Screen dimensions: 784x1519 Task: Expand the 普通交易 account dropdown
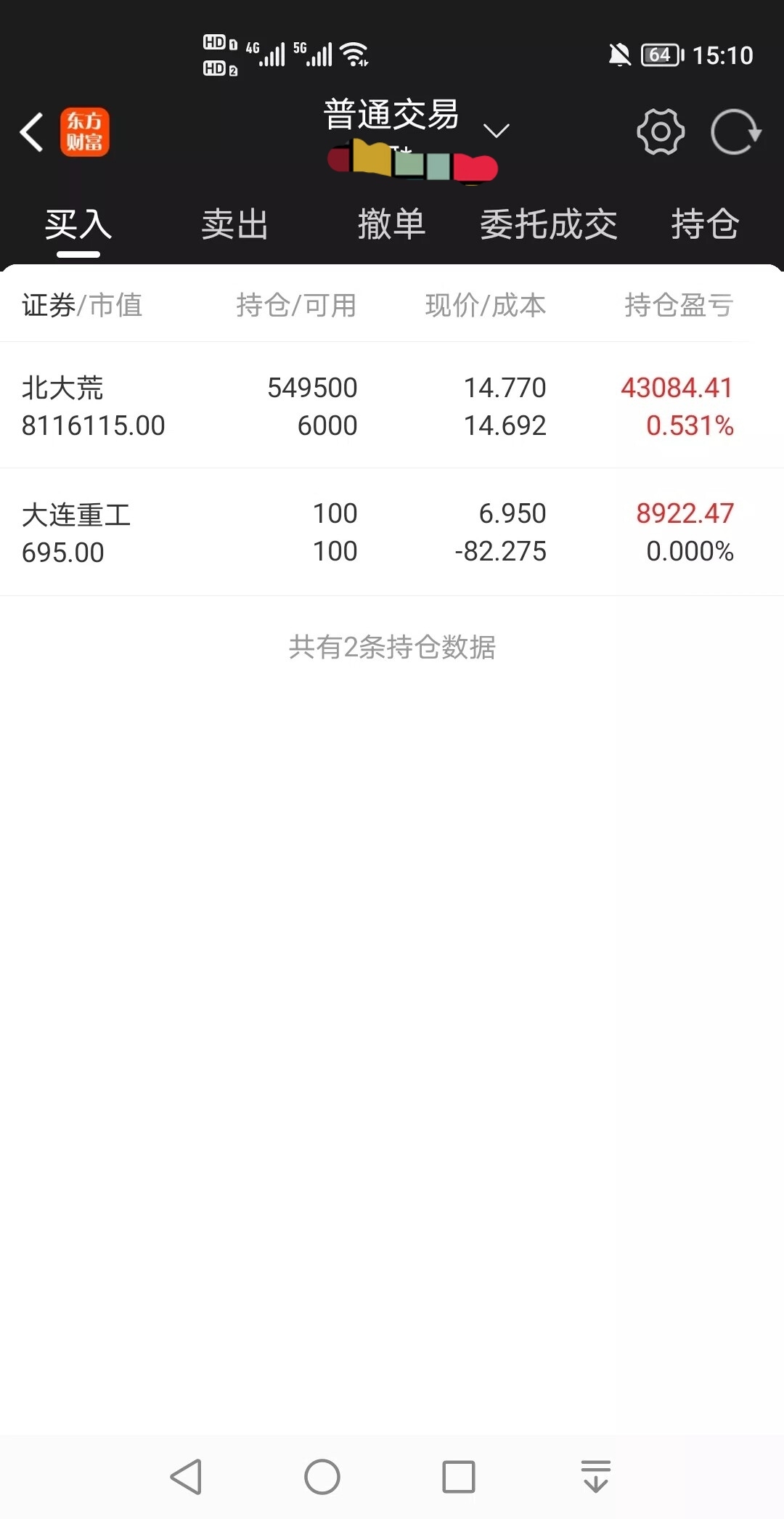coord(497,131)
